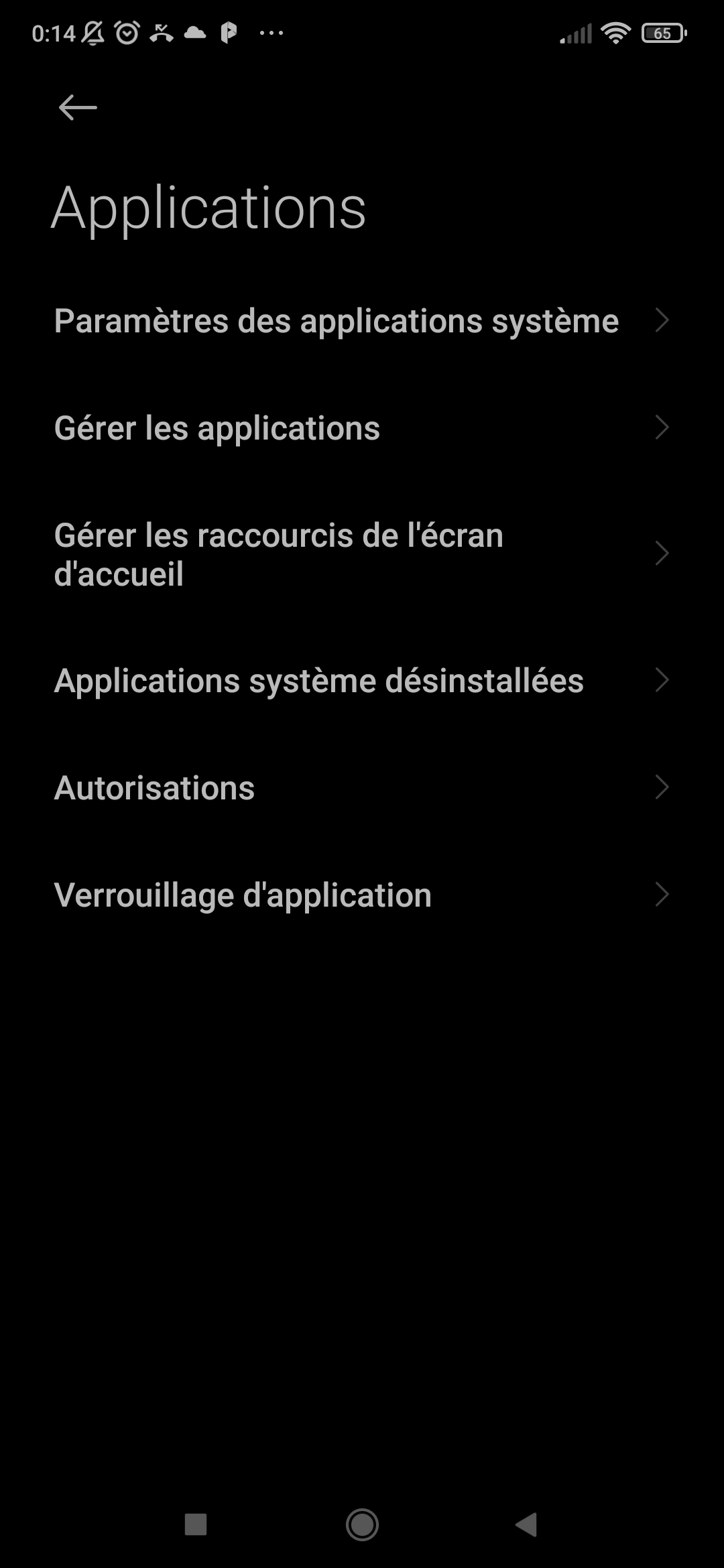
Task: Open Autorisations
Action: [x=362, y=788]
